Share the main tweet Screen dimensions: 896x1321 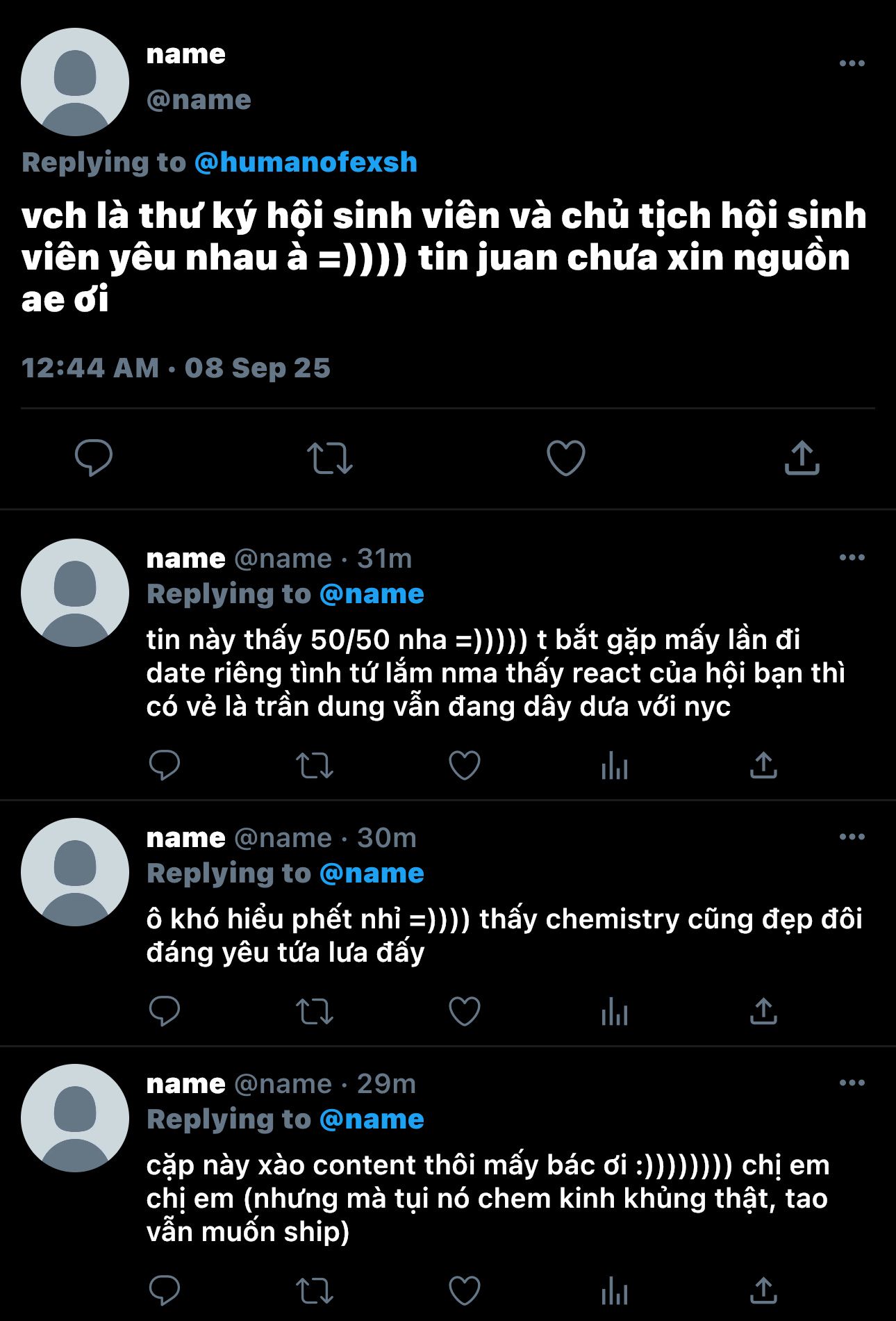(802, 458)
